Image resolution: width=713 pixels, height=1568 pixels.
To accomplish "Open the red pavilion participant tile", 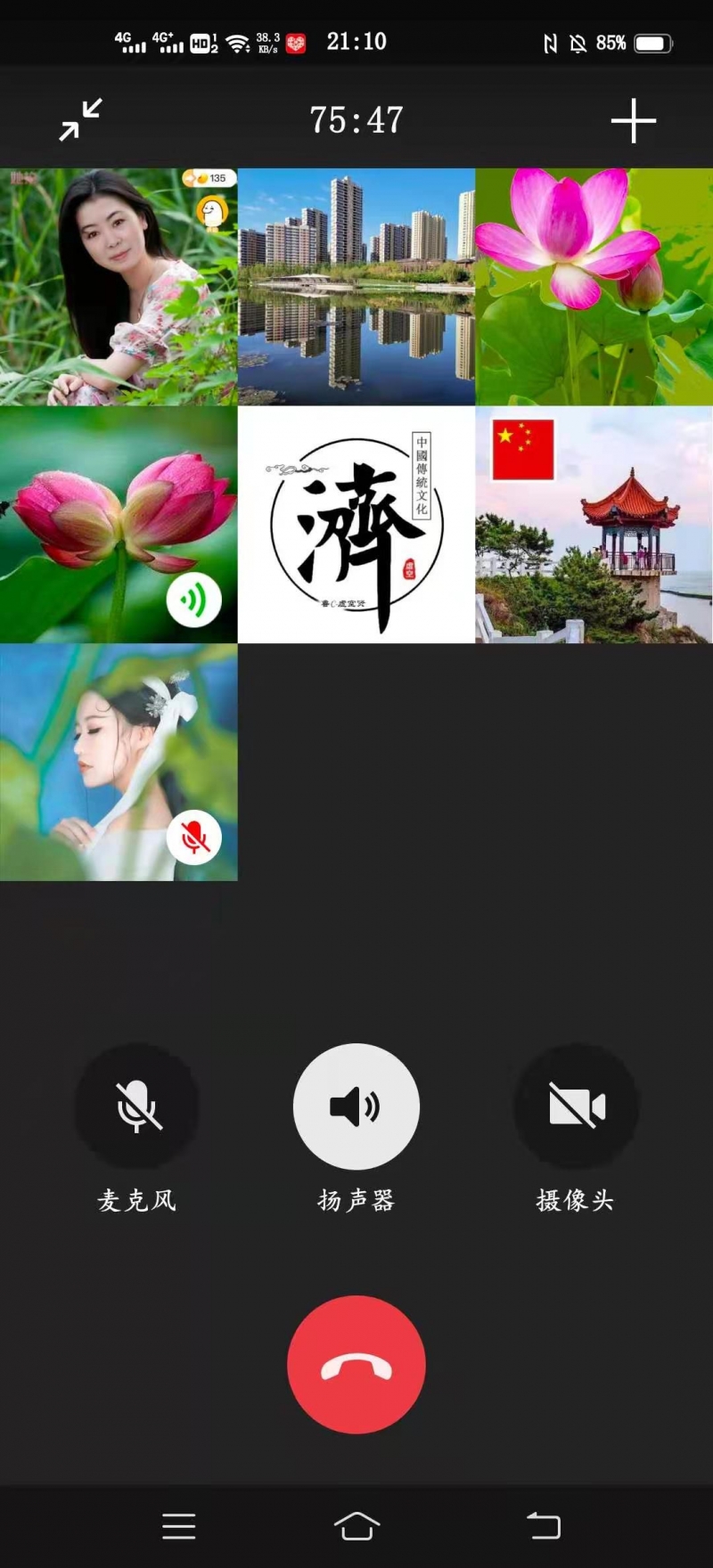I will point(594,525).
